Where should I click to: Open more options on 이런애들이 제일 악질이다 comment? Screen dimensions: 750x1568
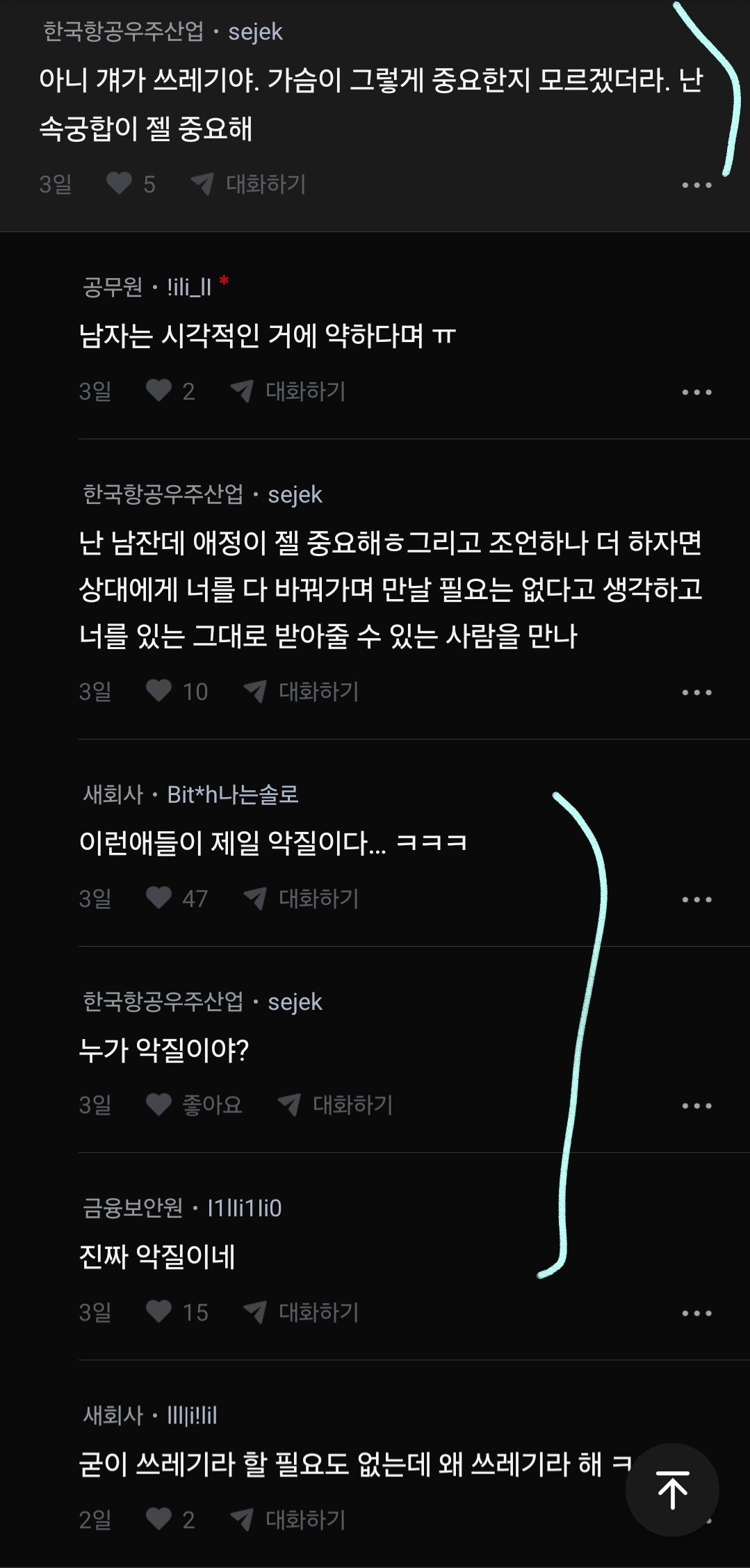(x=696, y=899)
